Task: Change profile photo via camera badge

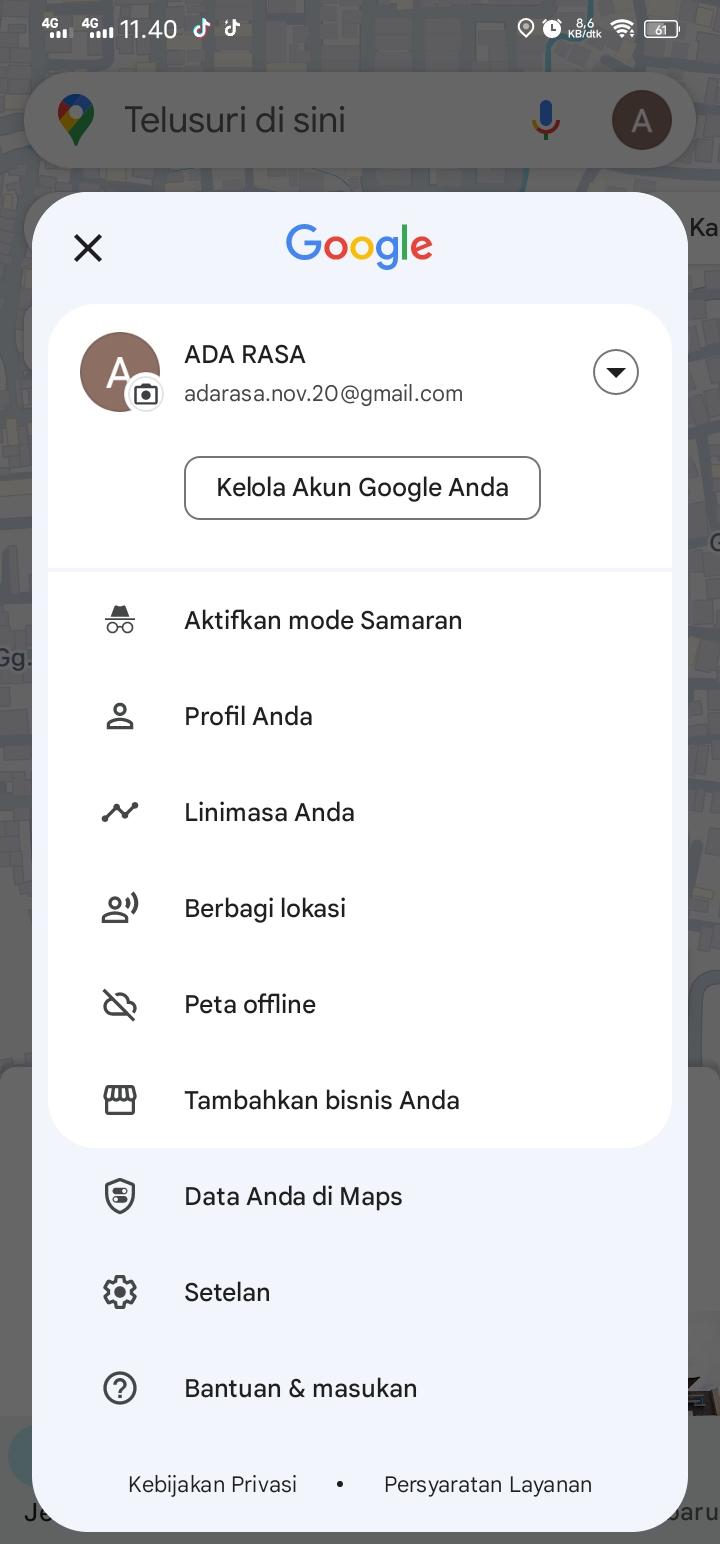Action: 146,394
